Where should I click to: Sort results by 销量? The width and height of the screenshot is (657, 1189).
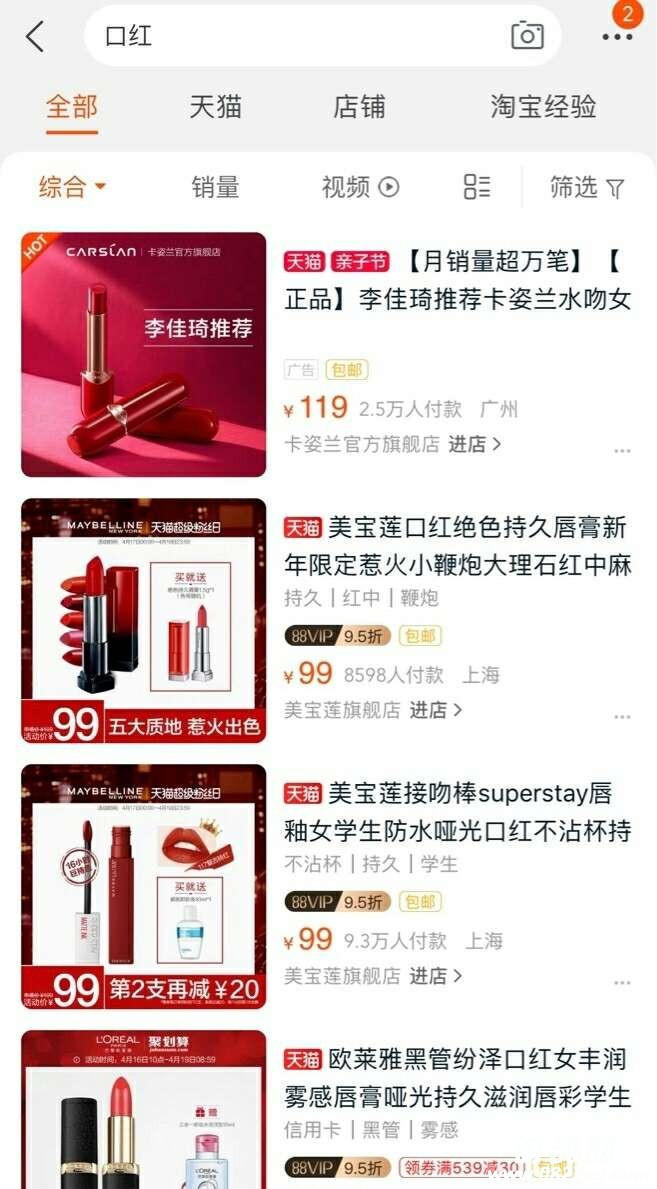pos(215,187)
